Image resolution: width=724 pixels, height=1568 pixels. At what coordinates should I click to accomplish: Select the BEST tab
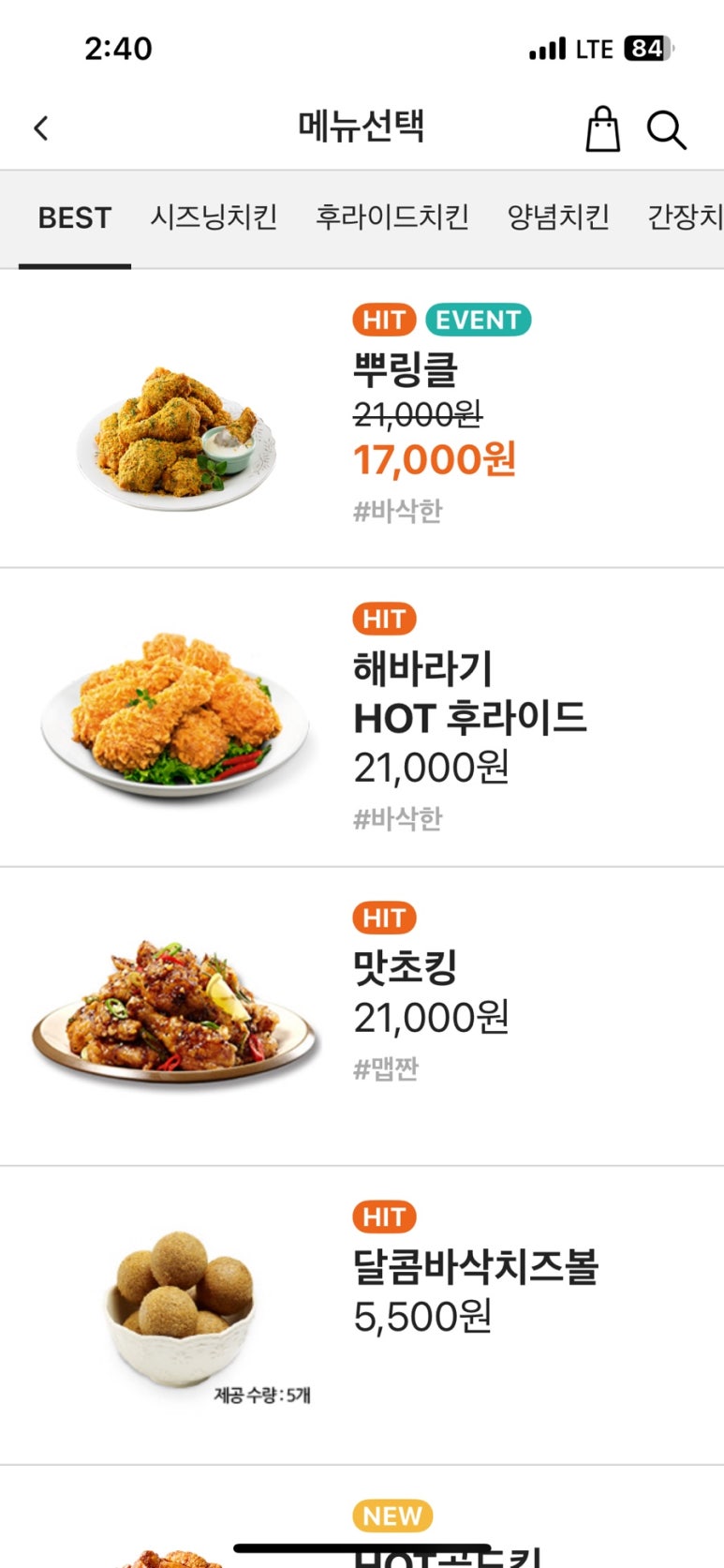tap(75, 218)
